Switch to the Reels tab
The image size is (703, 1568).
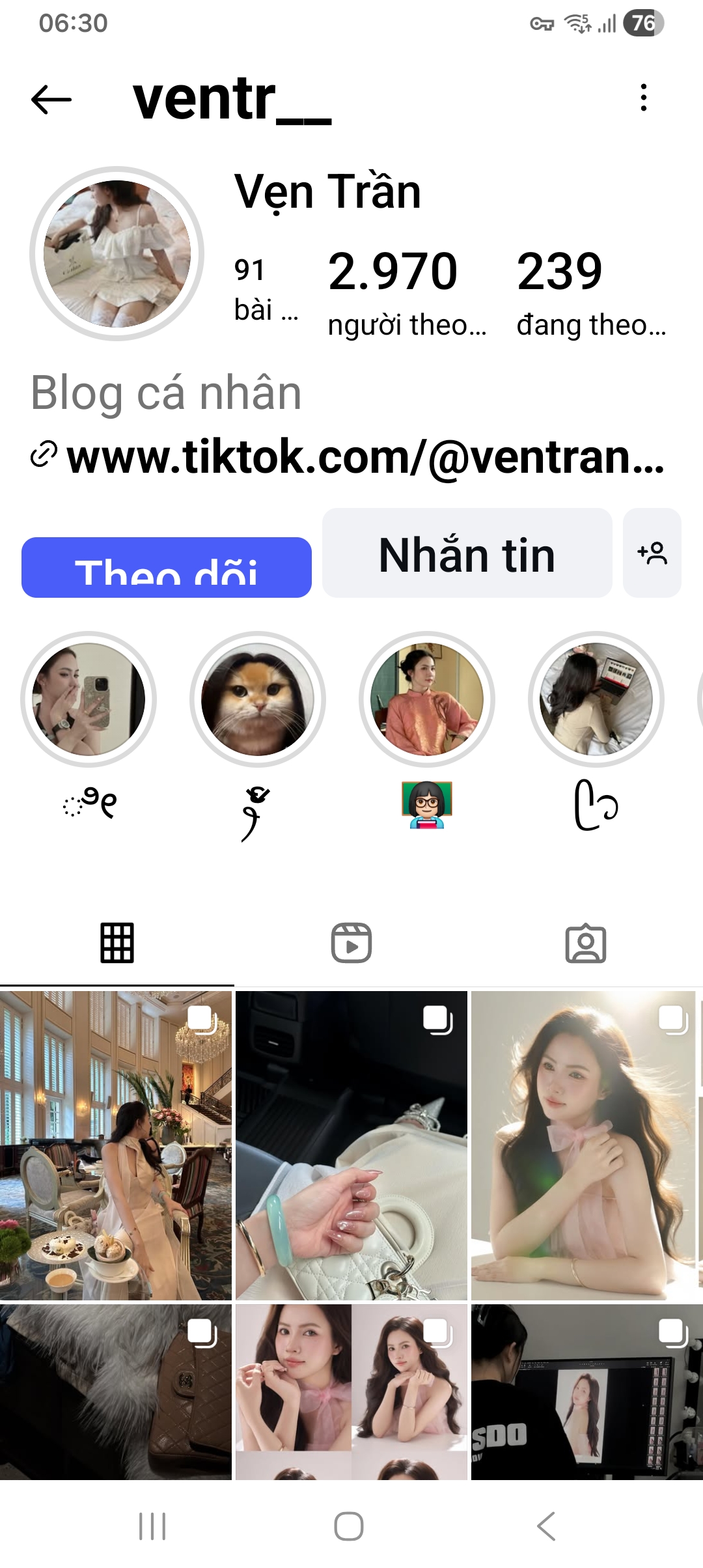pyautogui.click(x=351, y=942)
